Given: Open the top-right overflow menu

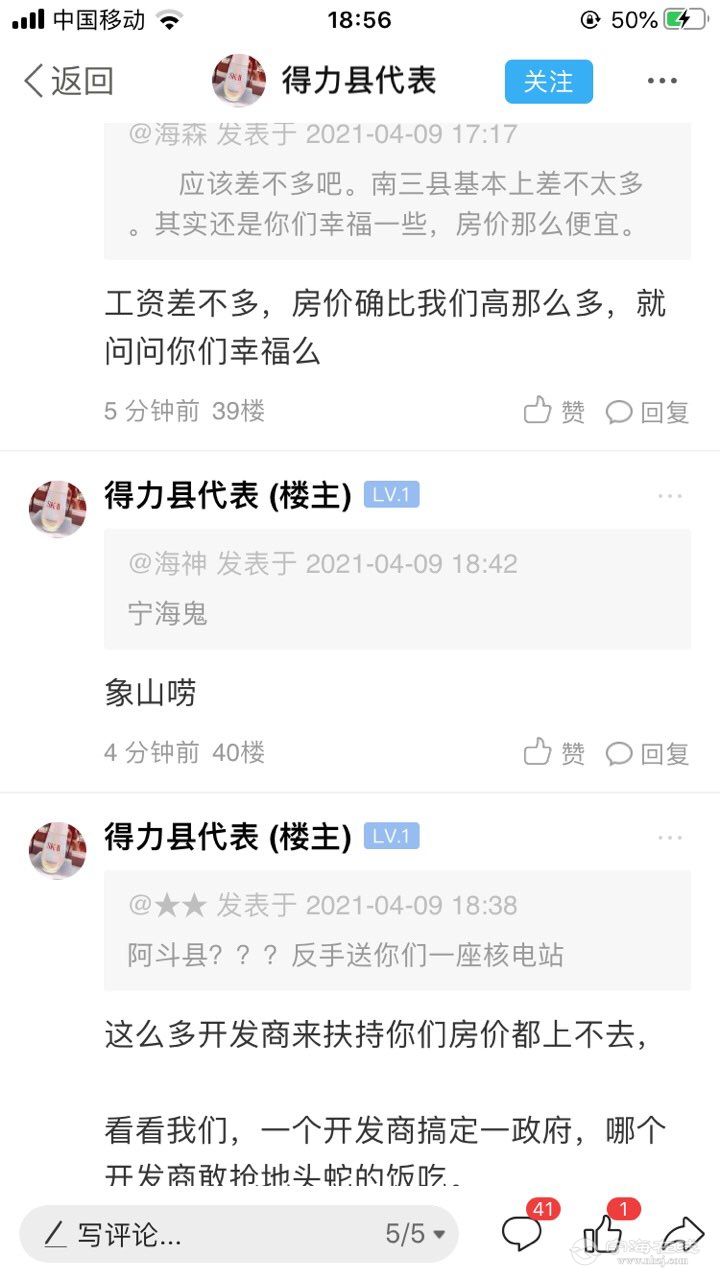Looking at the screenshot, I should pos(662,81).
